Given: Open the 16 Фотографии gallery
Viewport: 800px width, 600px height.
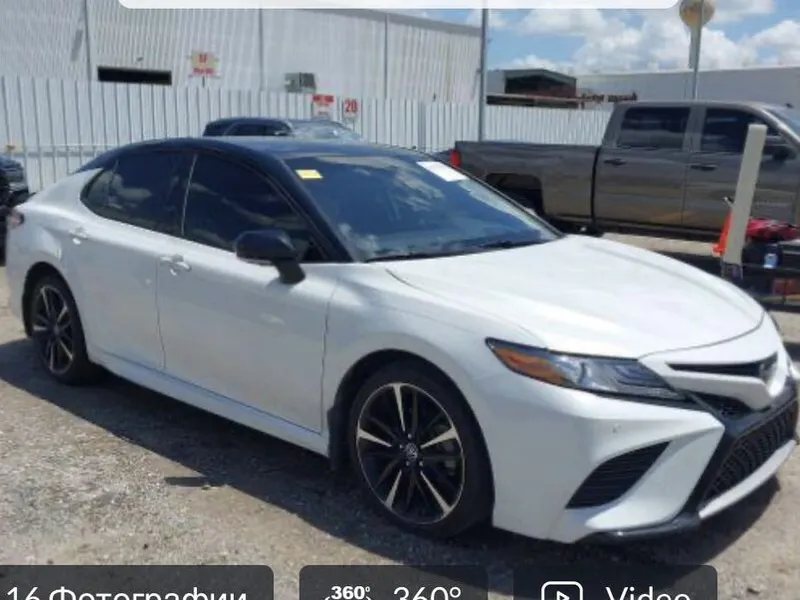Looking at the screenshot, I should click(x=135, y=586).
